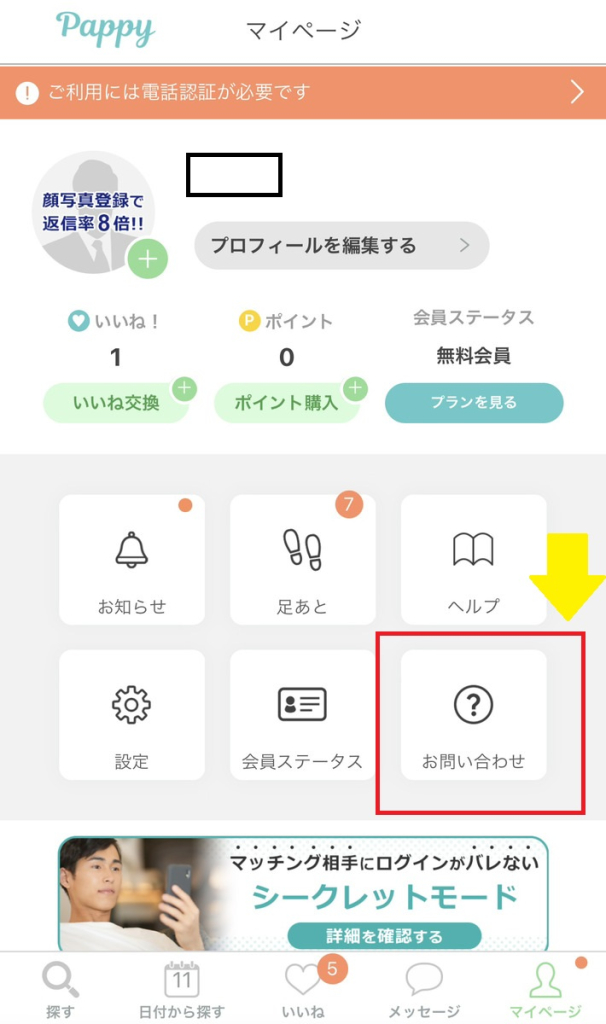This screenshot has width=606, height=1024.
Task: Open the ヘルプ help tile
Action: tap(473, 560)
